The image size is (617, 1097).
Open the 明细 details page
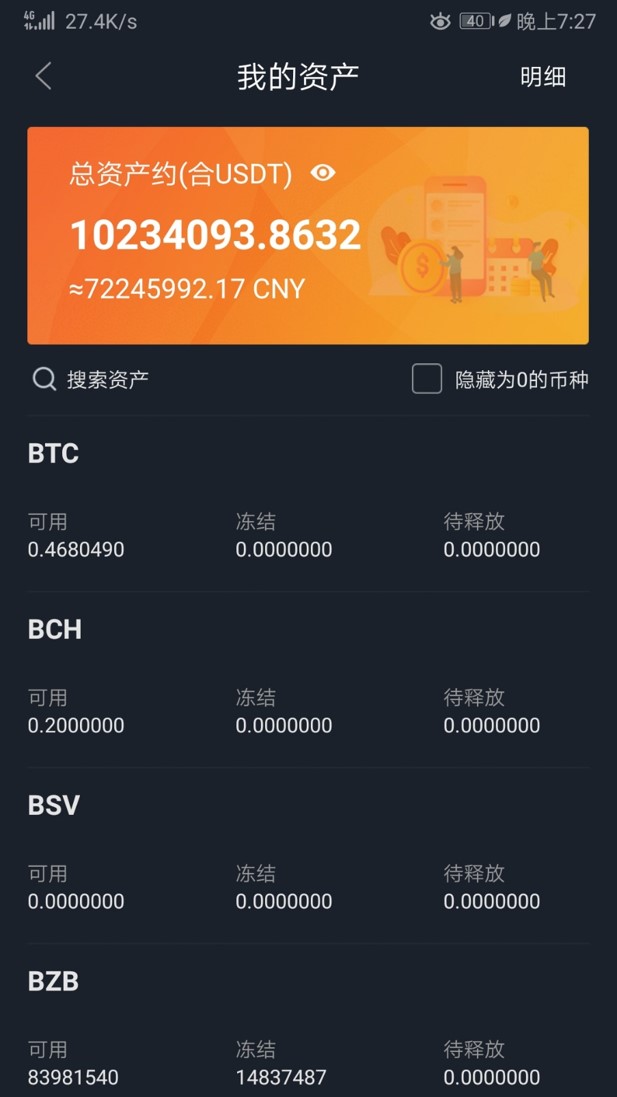point(543,77)
